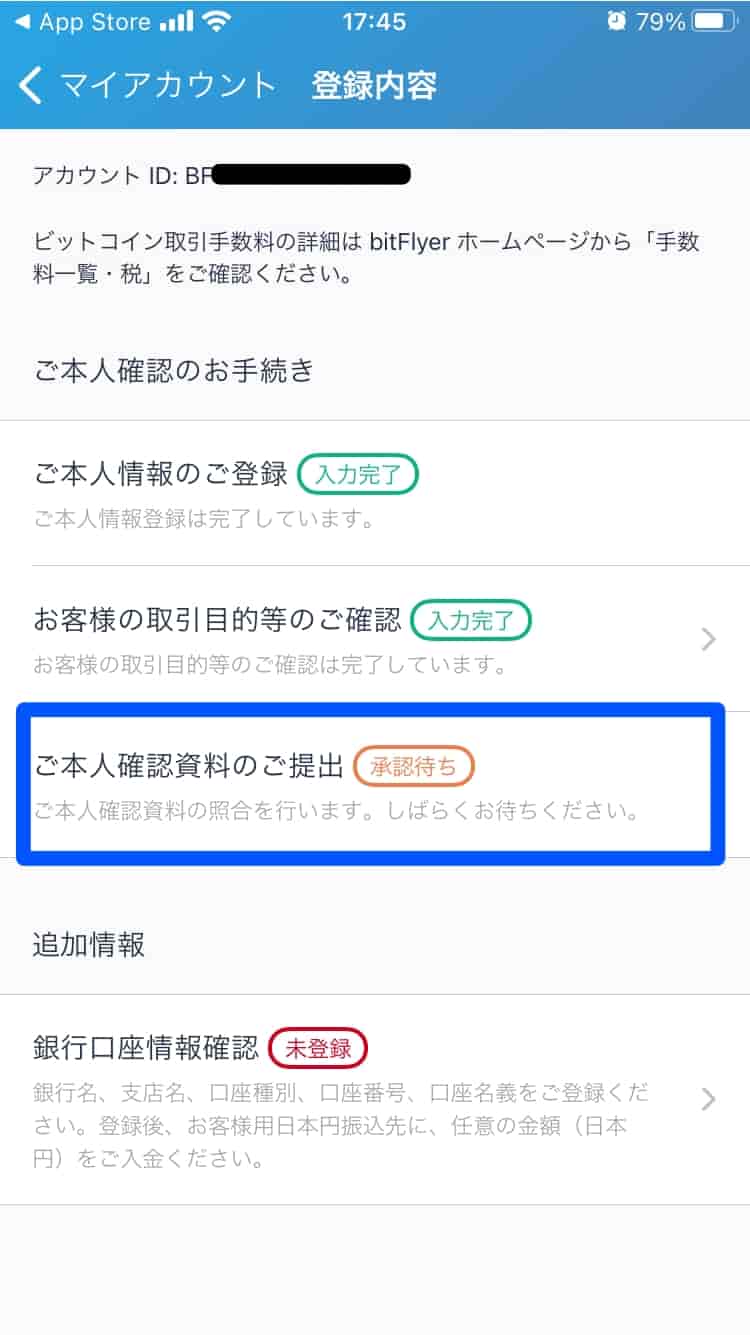Open 銀行口座情報確認 row
The image size is (750, 1335).
[375, 1099]
